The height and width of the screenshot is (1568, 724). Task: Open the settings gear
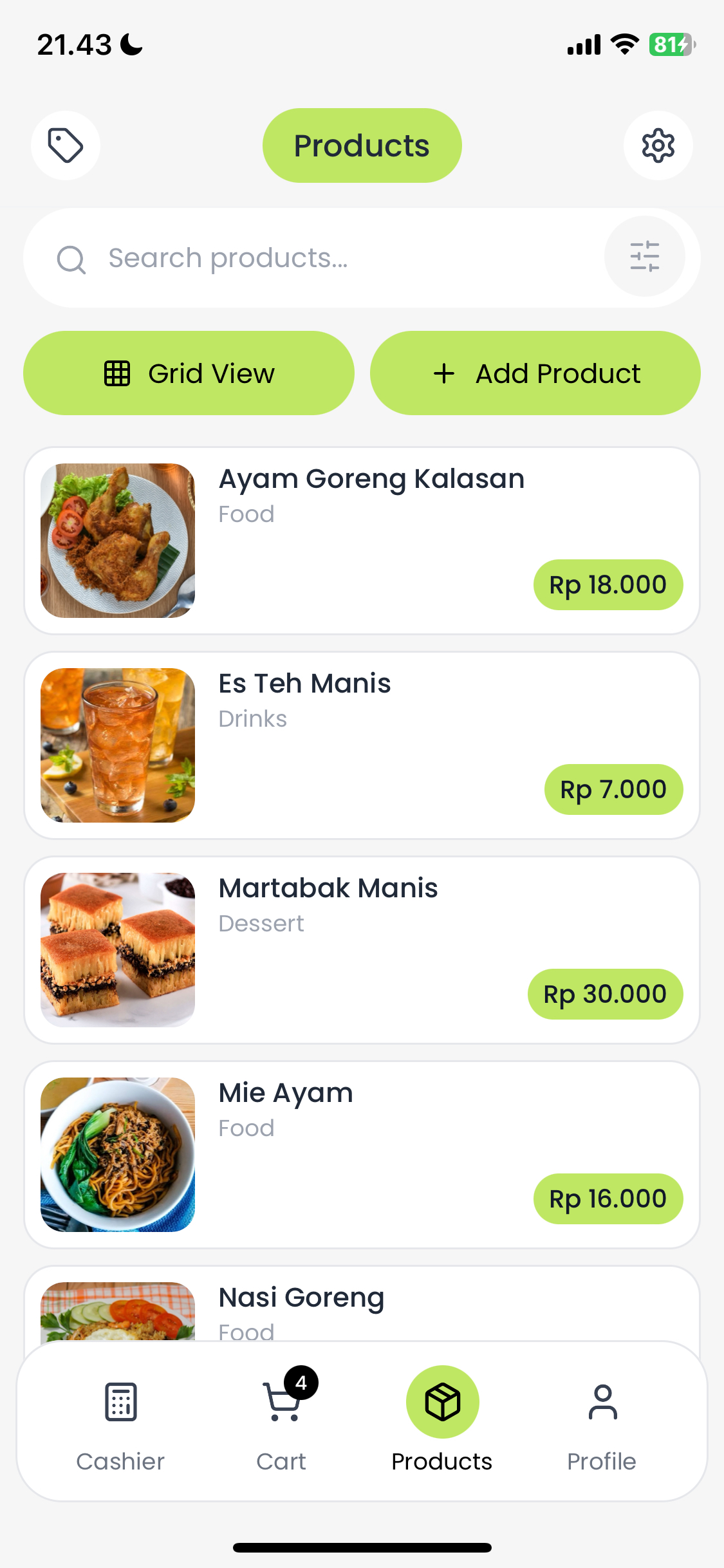[x=658, y=145]
